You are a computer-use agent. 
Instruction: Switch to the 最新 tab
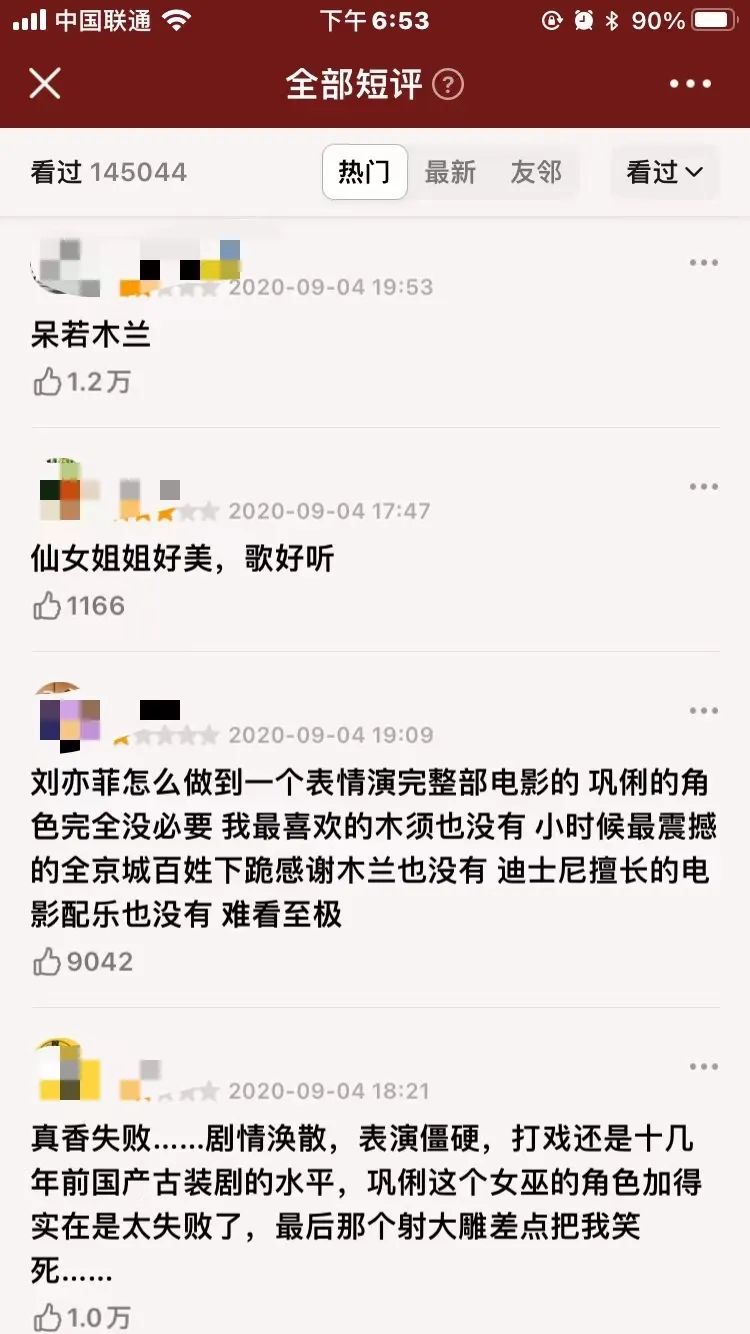450,172
